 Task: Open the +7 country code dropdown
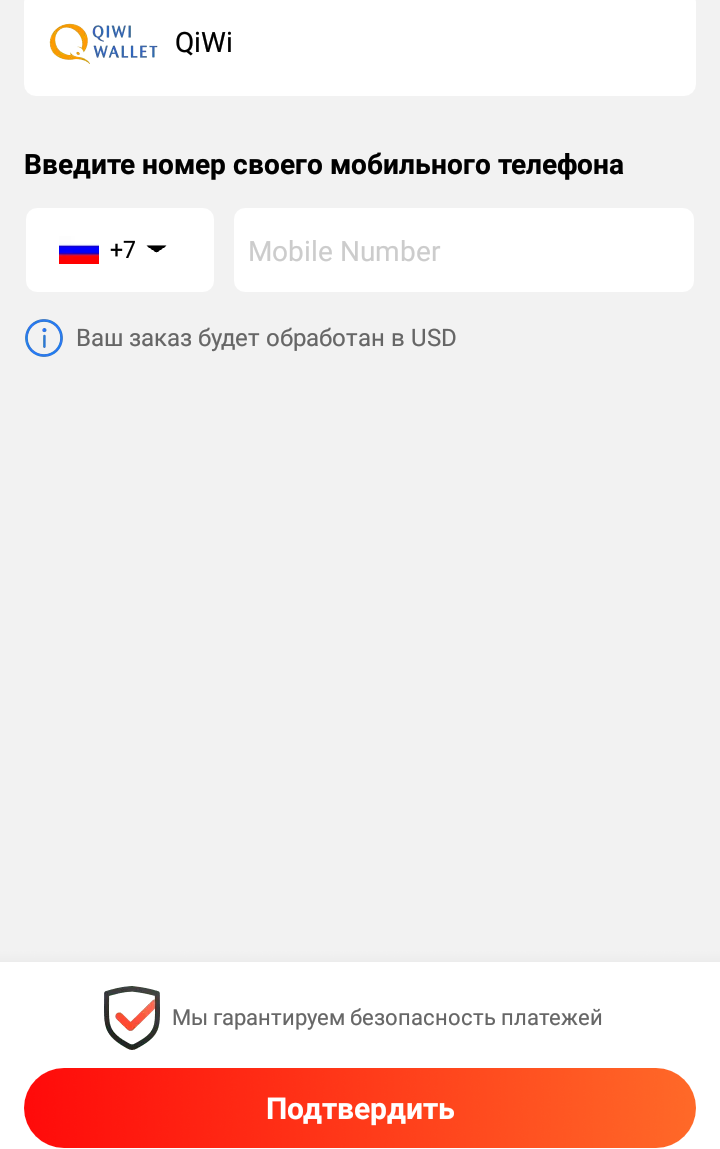[120, 251]
